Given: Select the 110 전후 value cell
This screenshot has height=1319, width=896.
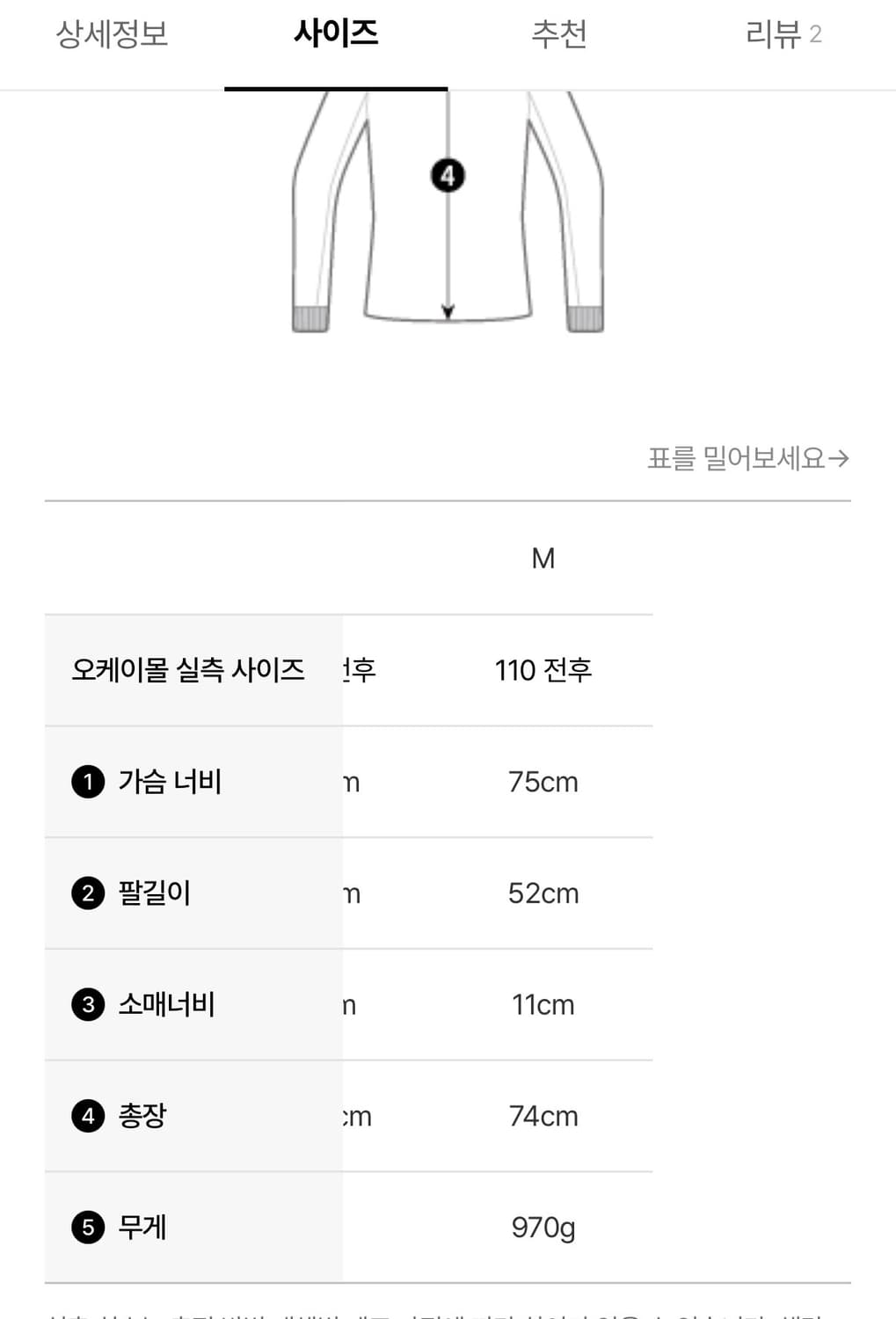Looking at the screenshot, I should pos(545,670).
